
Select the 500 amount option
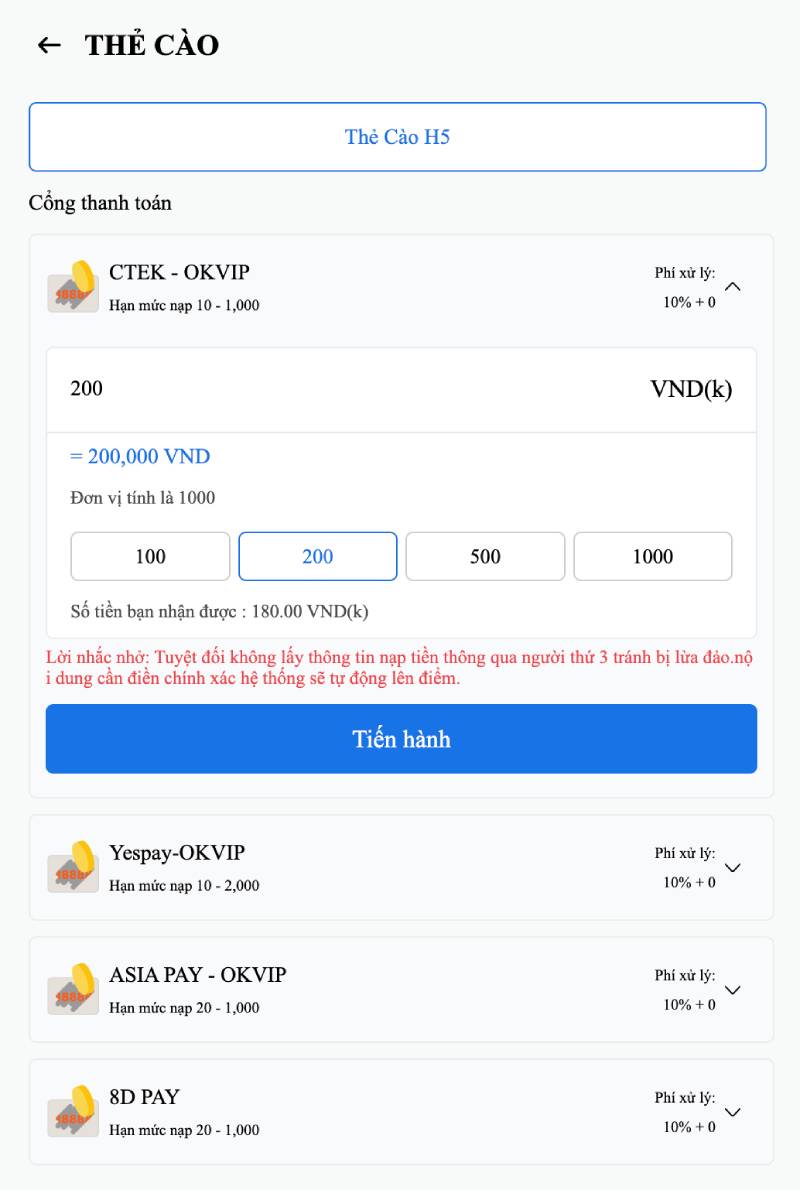tap(485, 556)
